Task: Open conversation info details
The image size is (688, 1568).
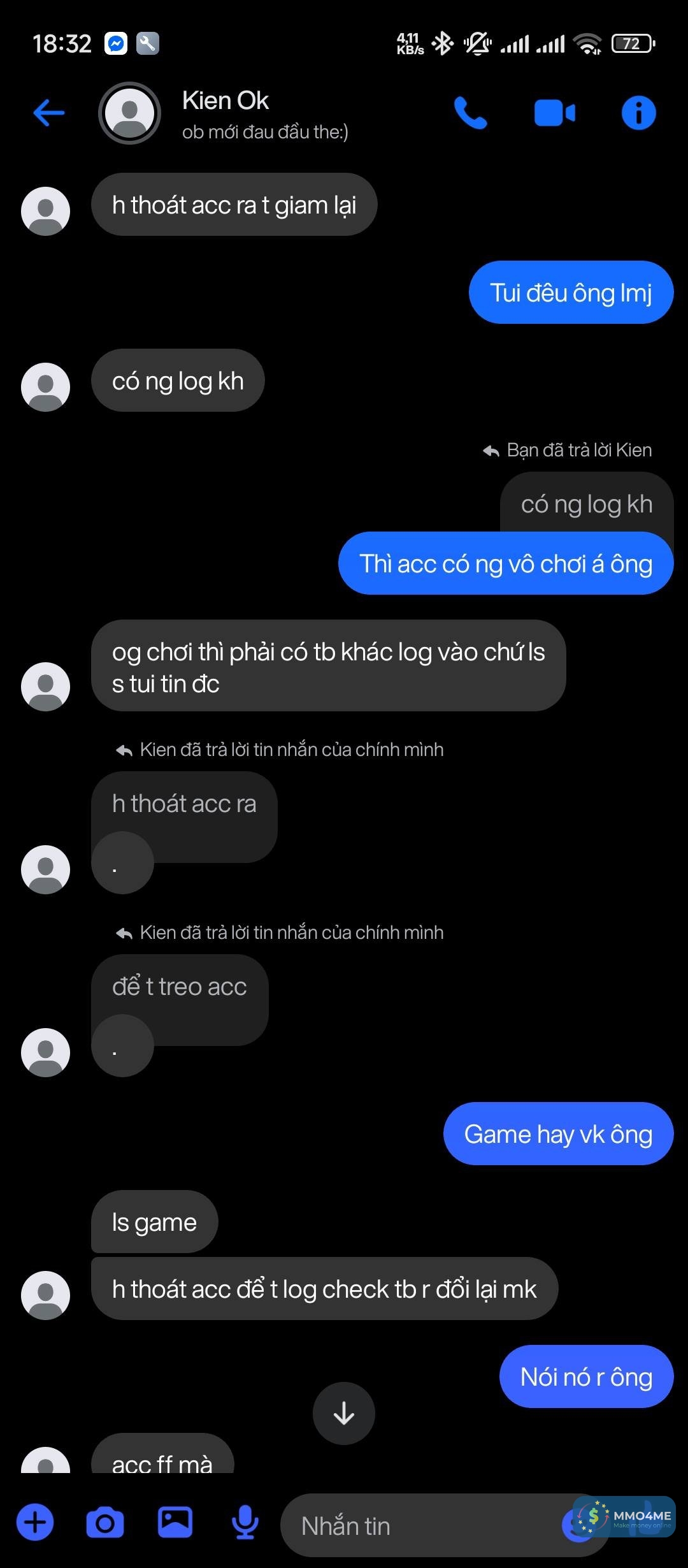Action: tap(638, 113)
